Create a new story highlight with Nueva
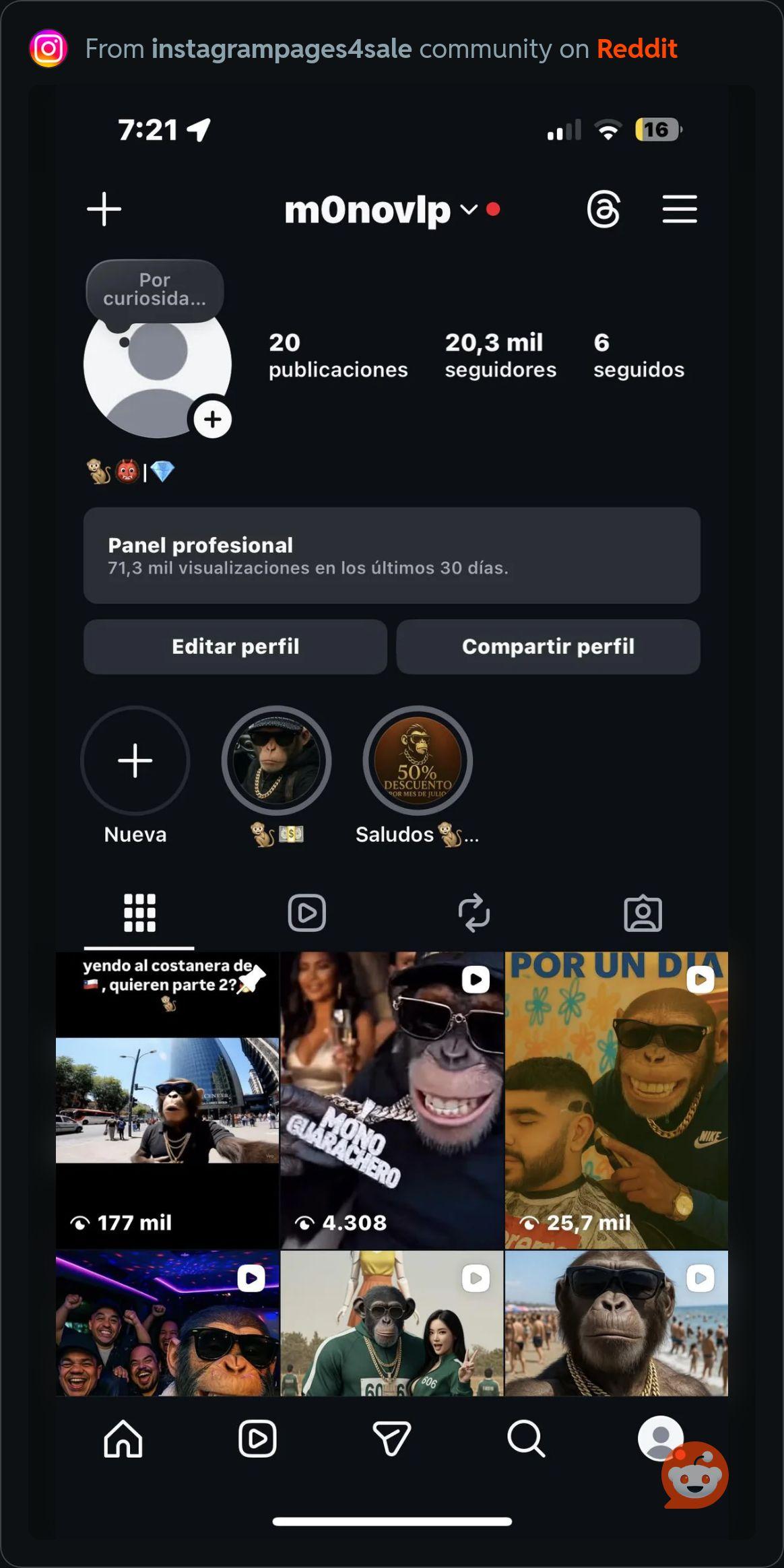784x1568 pixels. (x=135, y=760)
